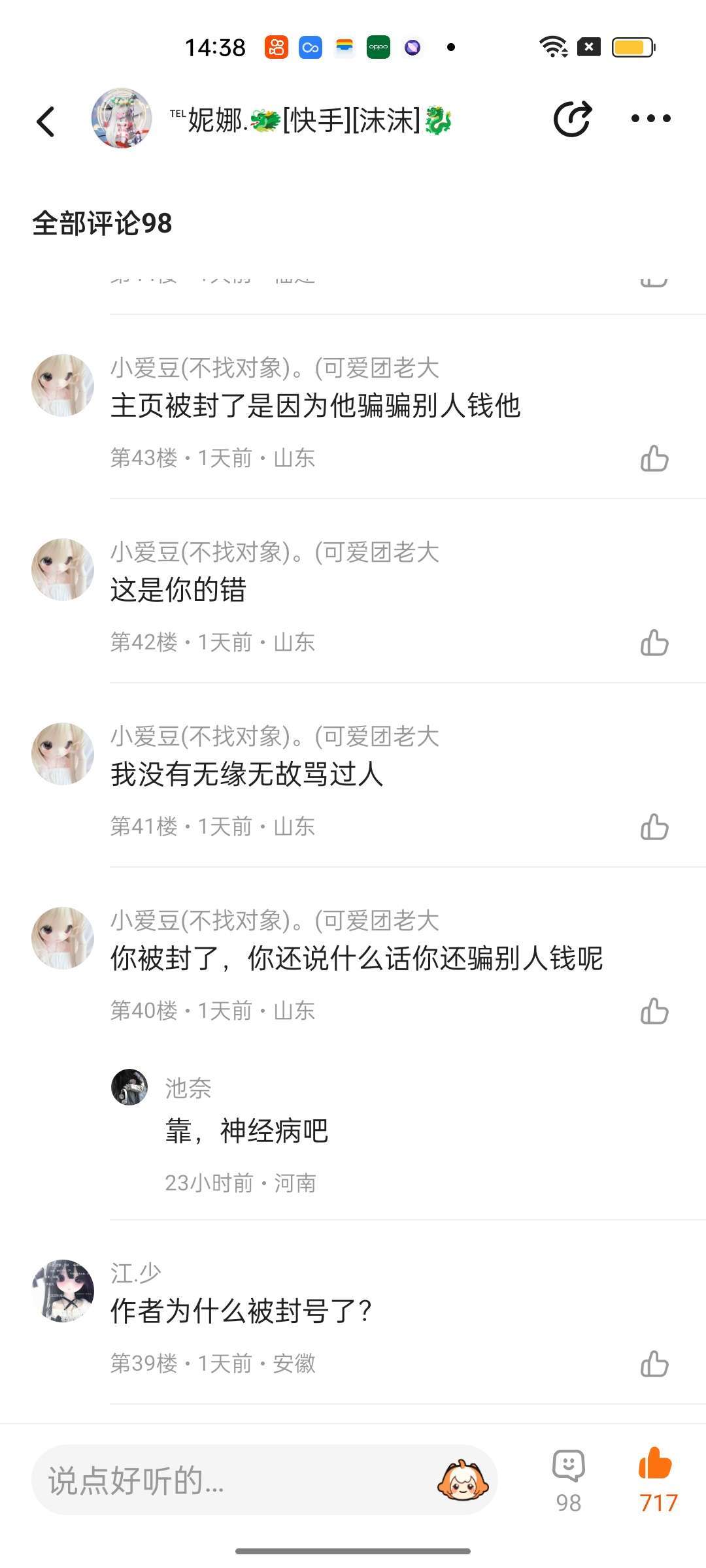This screenshot has height=1568, width=706.
Task: Open 池奈's reply "靠，神经病吧"
Action: 247,1131
